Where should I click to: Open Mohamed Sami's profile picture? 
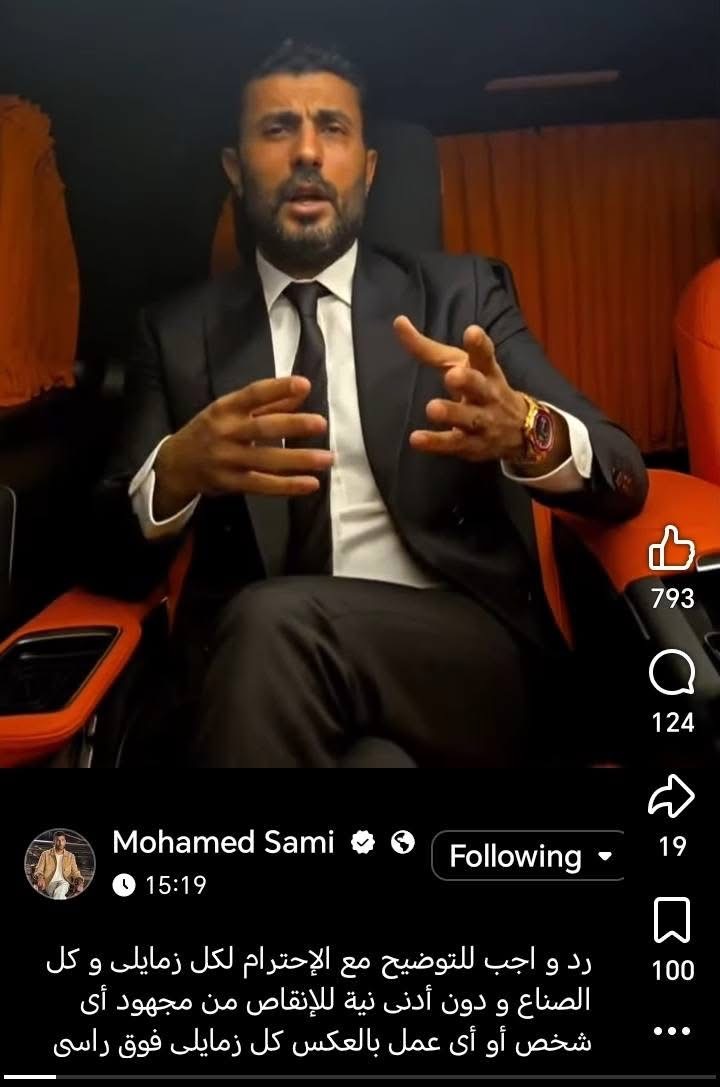(x=59, y=863)
